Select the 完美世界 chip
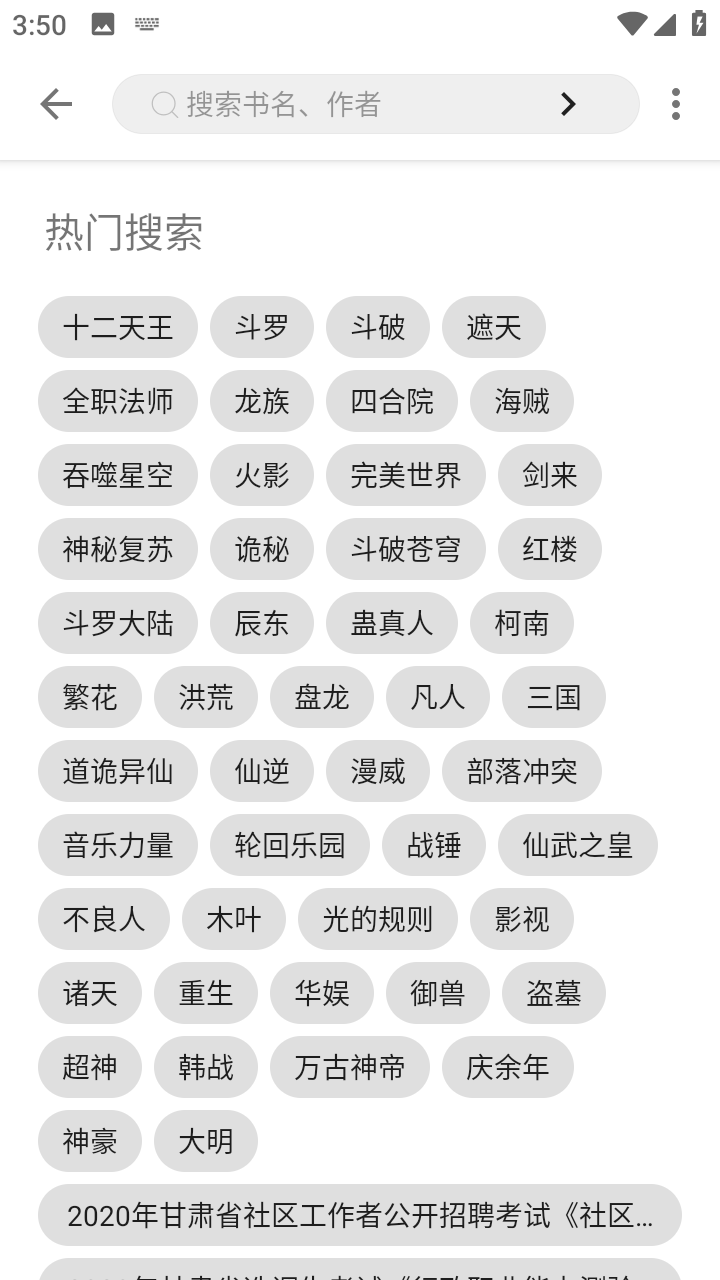 pyautogui.click(x=406, y=475)
